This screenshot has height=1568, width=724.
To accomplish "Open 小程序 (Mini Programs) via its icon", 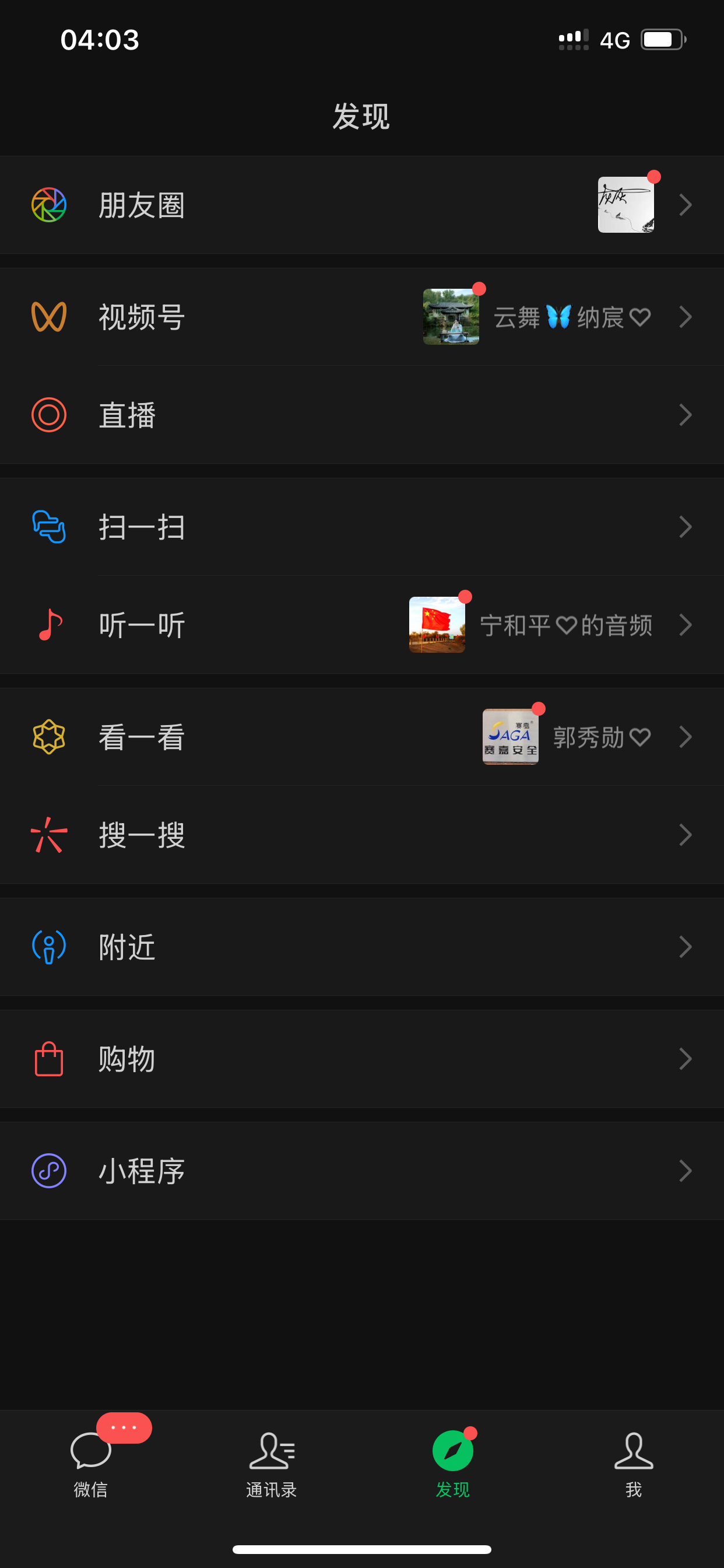I will 50,1170.
